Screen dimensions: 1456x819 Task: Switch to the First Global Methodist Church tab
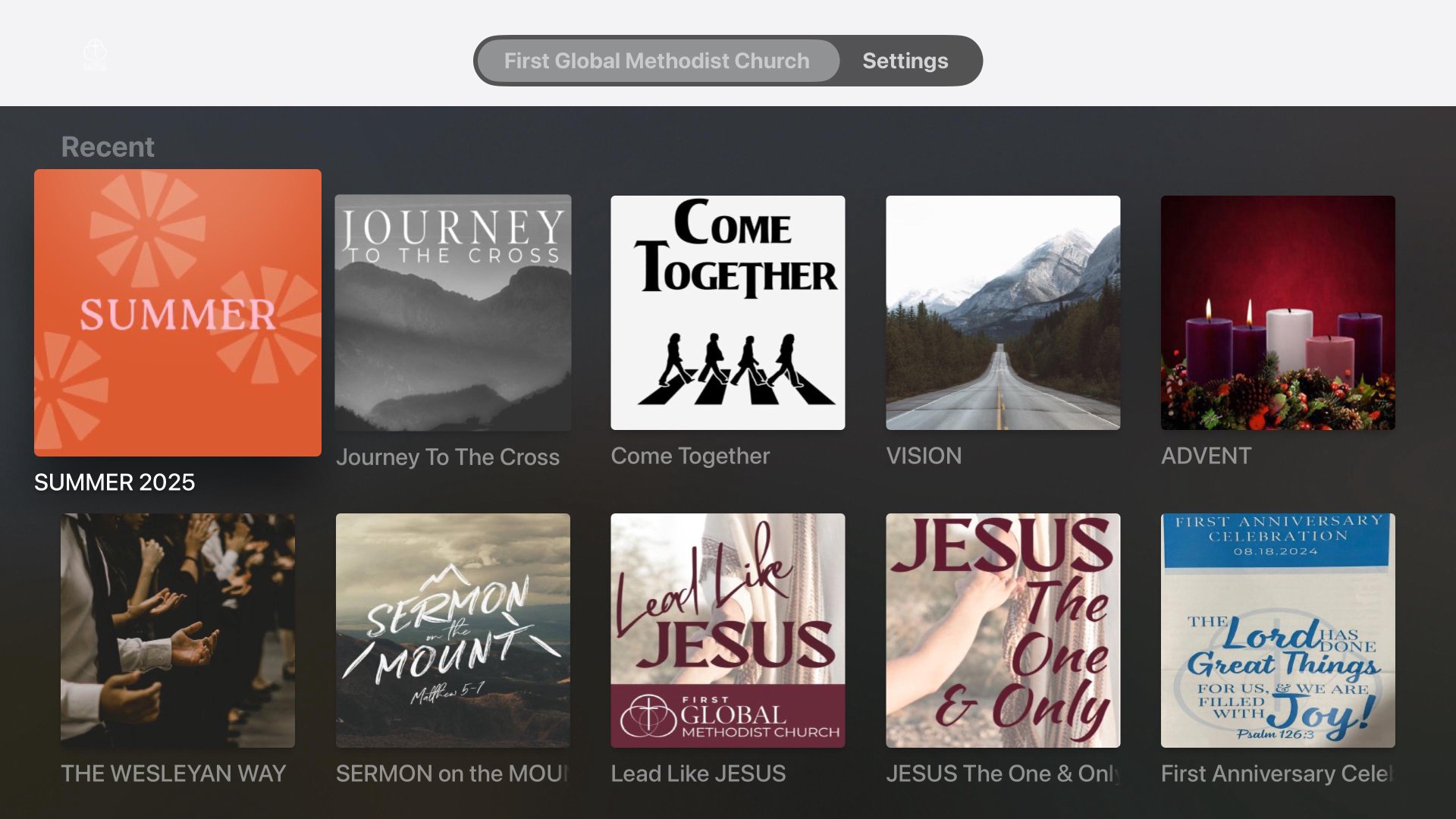[x=657, y=61]
